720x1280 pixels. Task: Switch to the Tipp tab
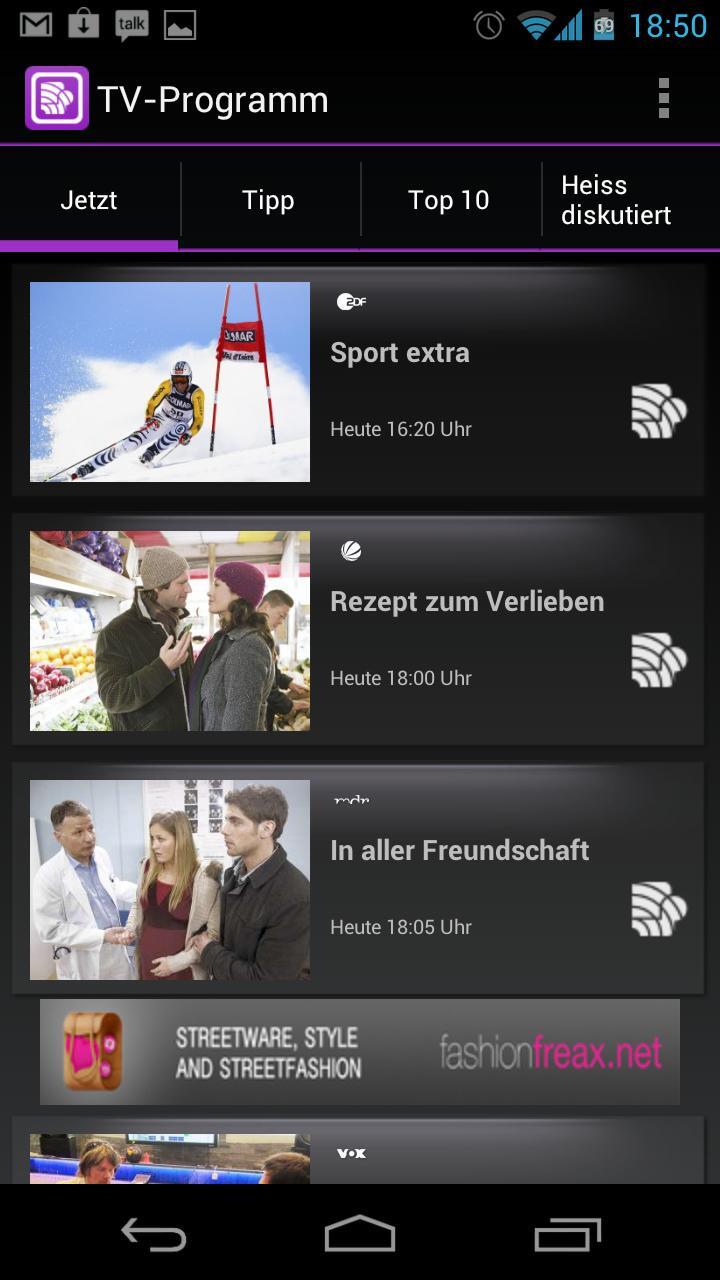pyautogui.click(x=268, y=200)
